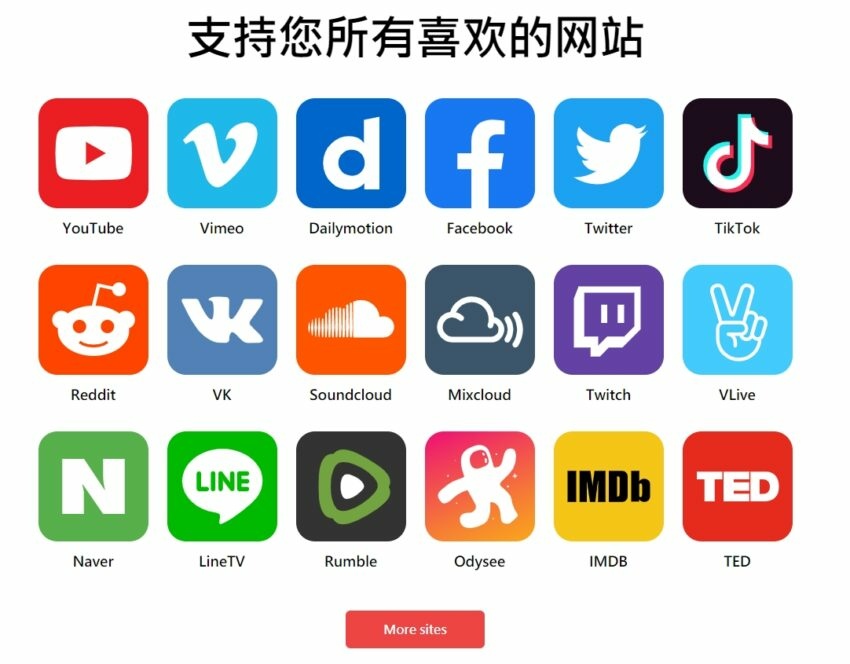Tap the VLive tile
The height and width of the screenshot is (664, 850).
[x=737, y=320]
